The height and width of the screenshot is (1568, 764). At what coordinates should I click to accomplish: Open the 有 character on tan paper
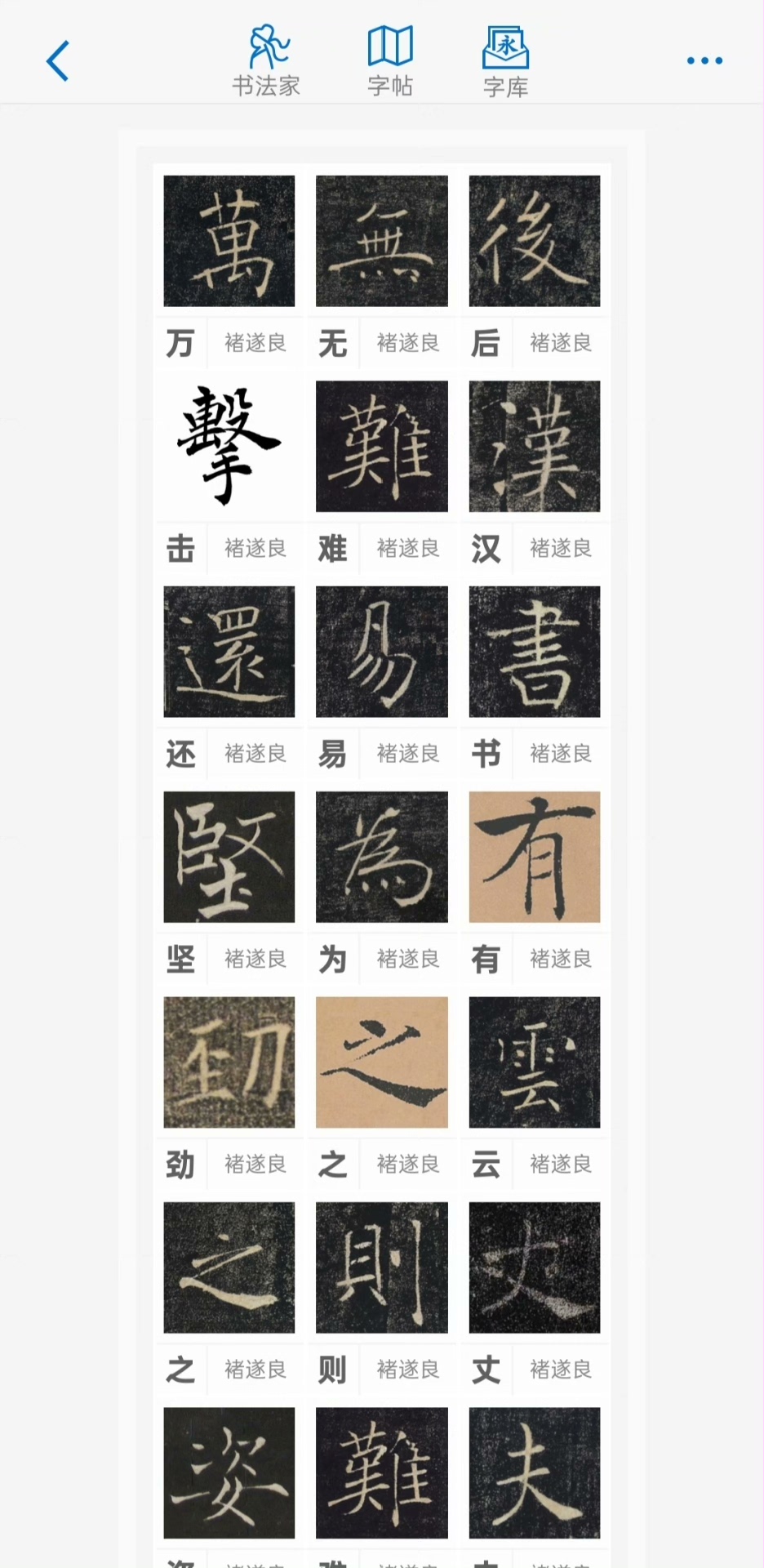535,857
